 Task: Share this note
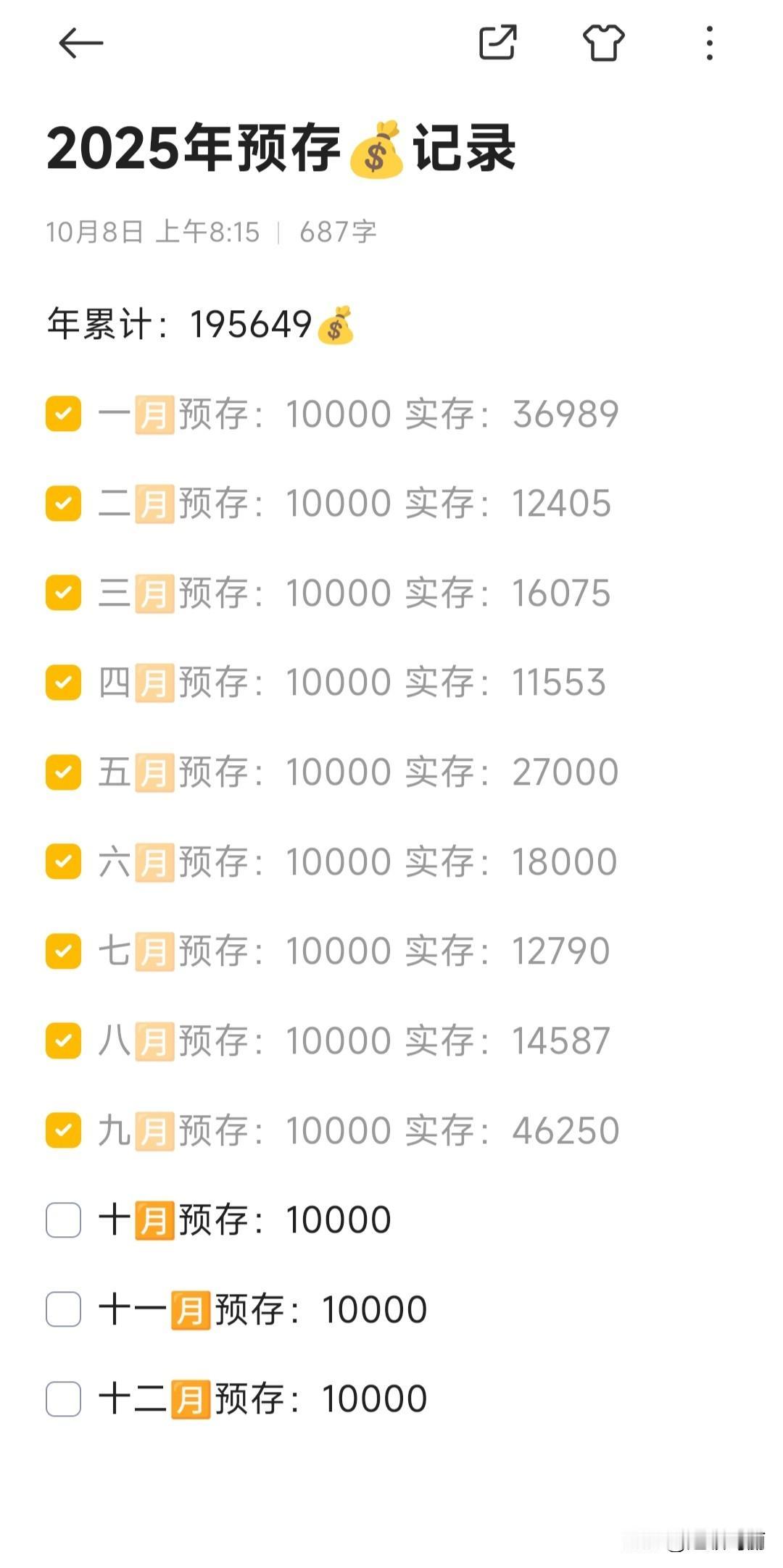pos(498,43)
